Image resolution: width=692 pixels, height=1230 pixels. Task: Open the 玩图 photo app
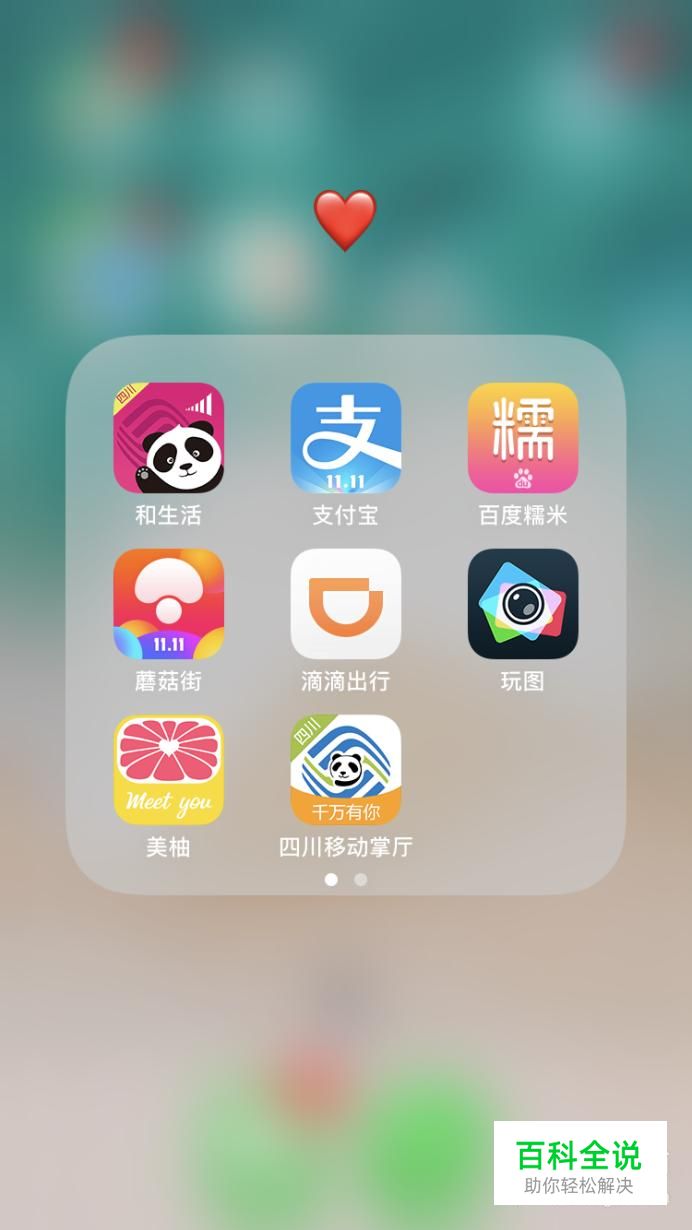(522, 604)
